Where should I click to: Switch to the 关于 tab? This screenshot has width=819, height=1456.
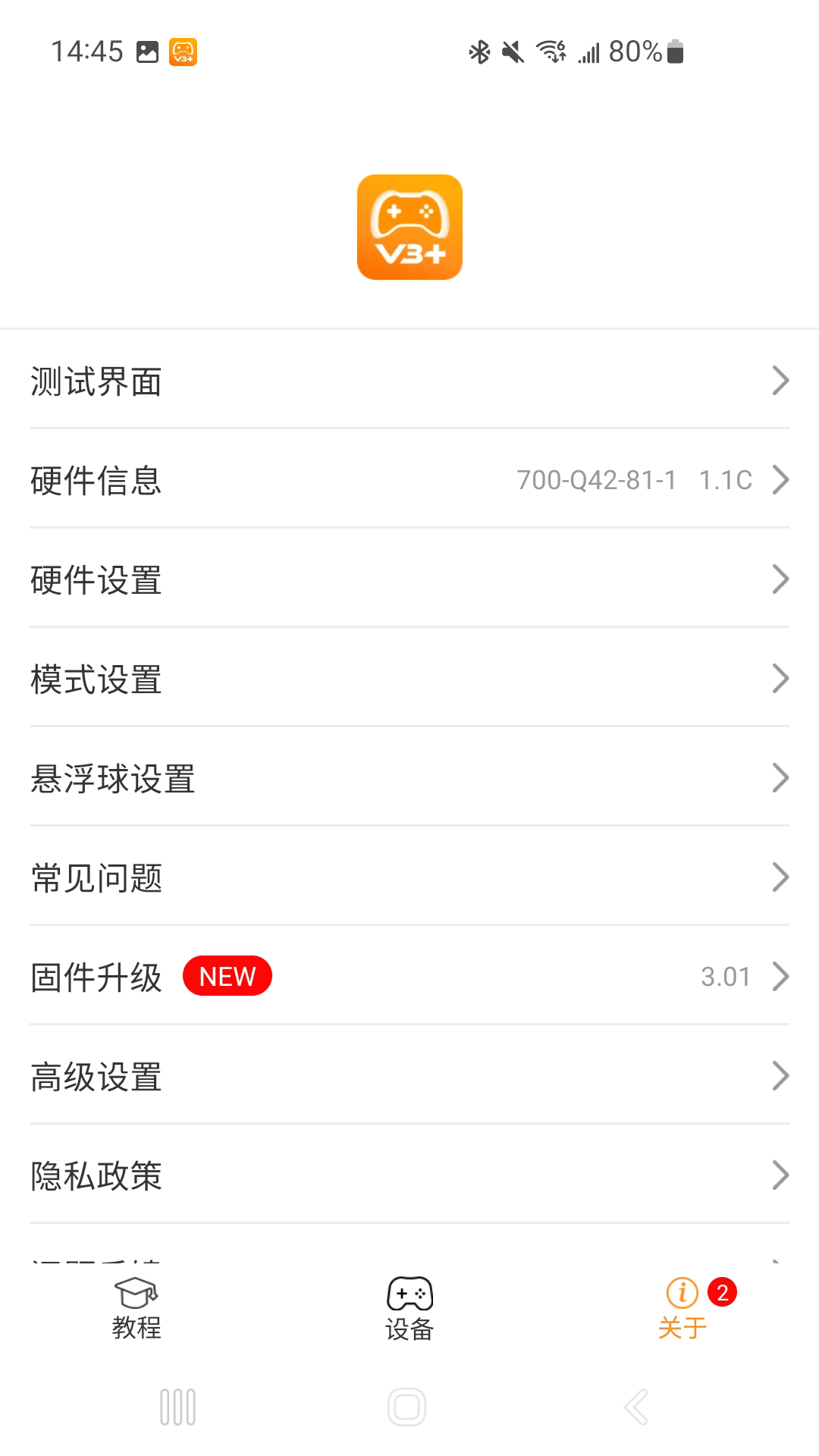click(x=682, y=1304)
